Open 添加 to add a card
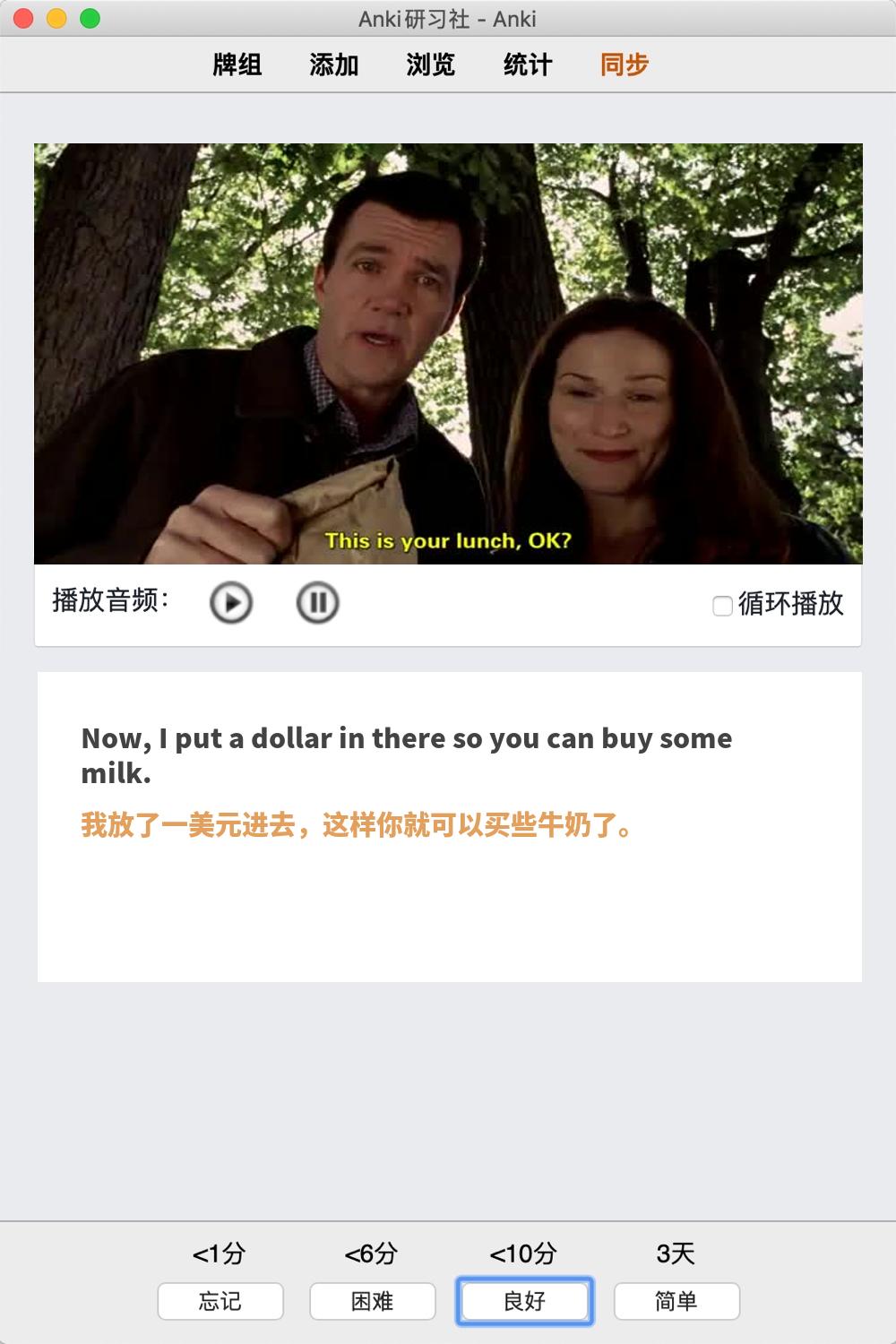 [334, 65]
